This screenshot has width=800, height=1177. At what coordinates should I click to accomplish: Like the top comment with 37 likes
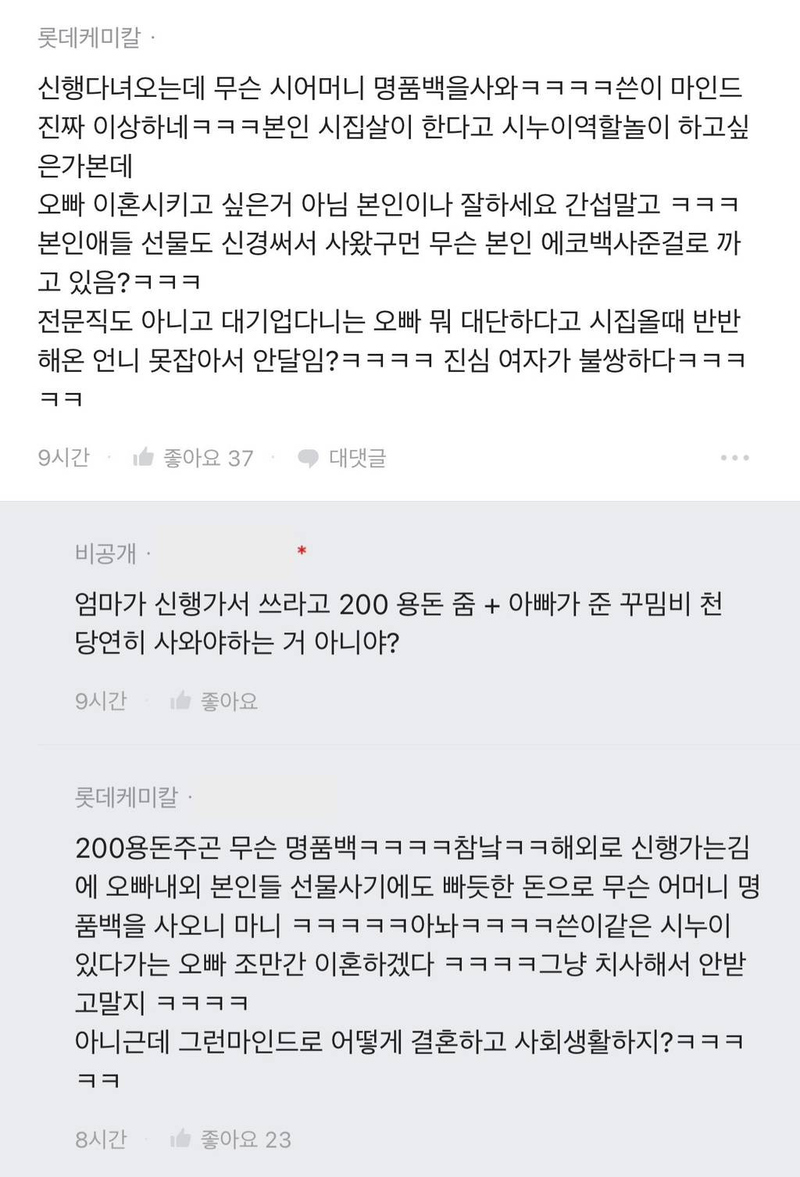coord(145,458)
